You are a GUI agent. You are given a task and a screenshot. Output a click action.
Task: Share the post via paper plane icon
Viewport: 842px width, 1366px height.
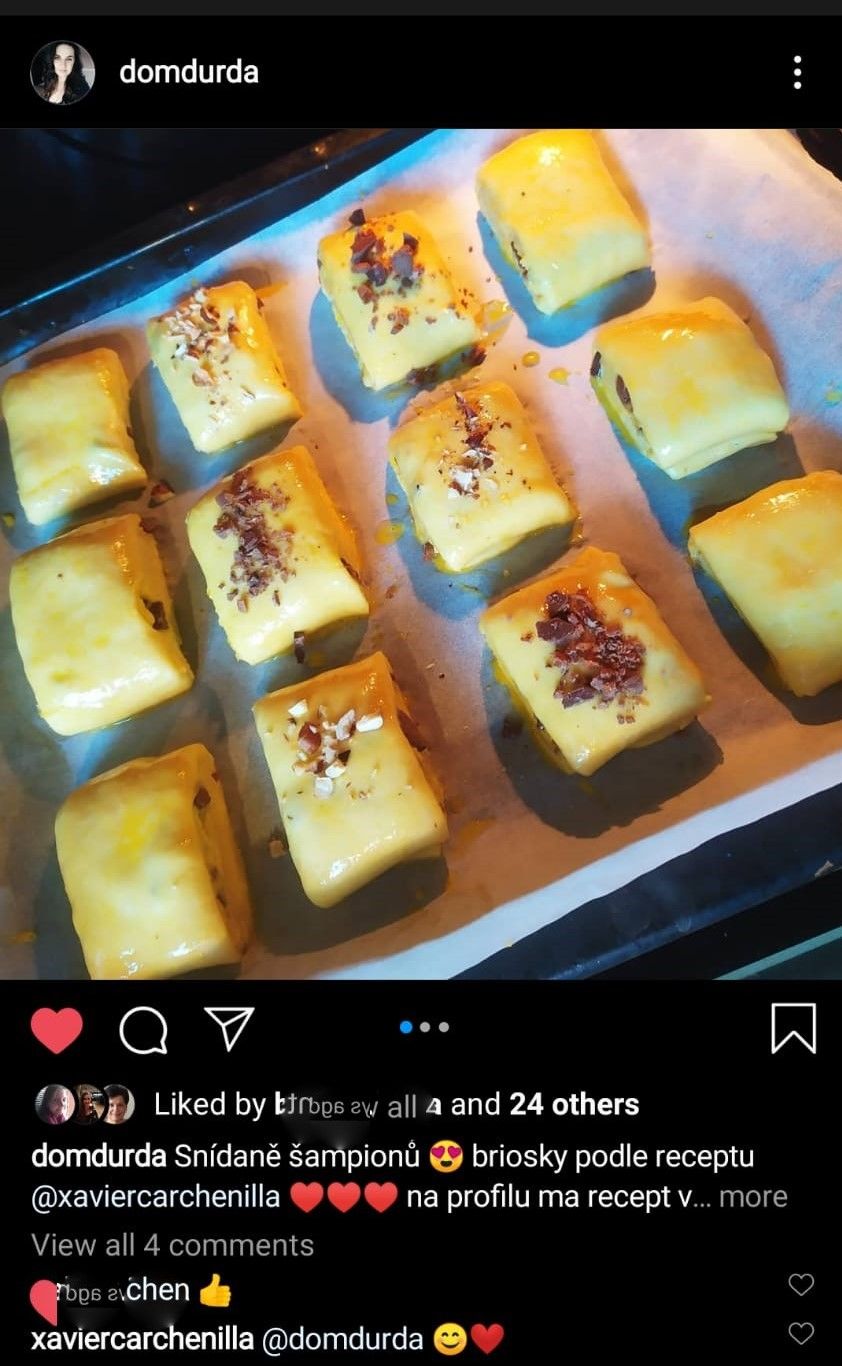point(229,1027)
